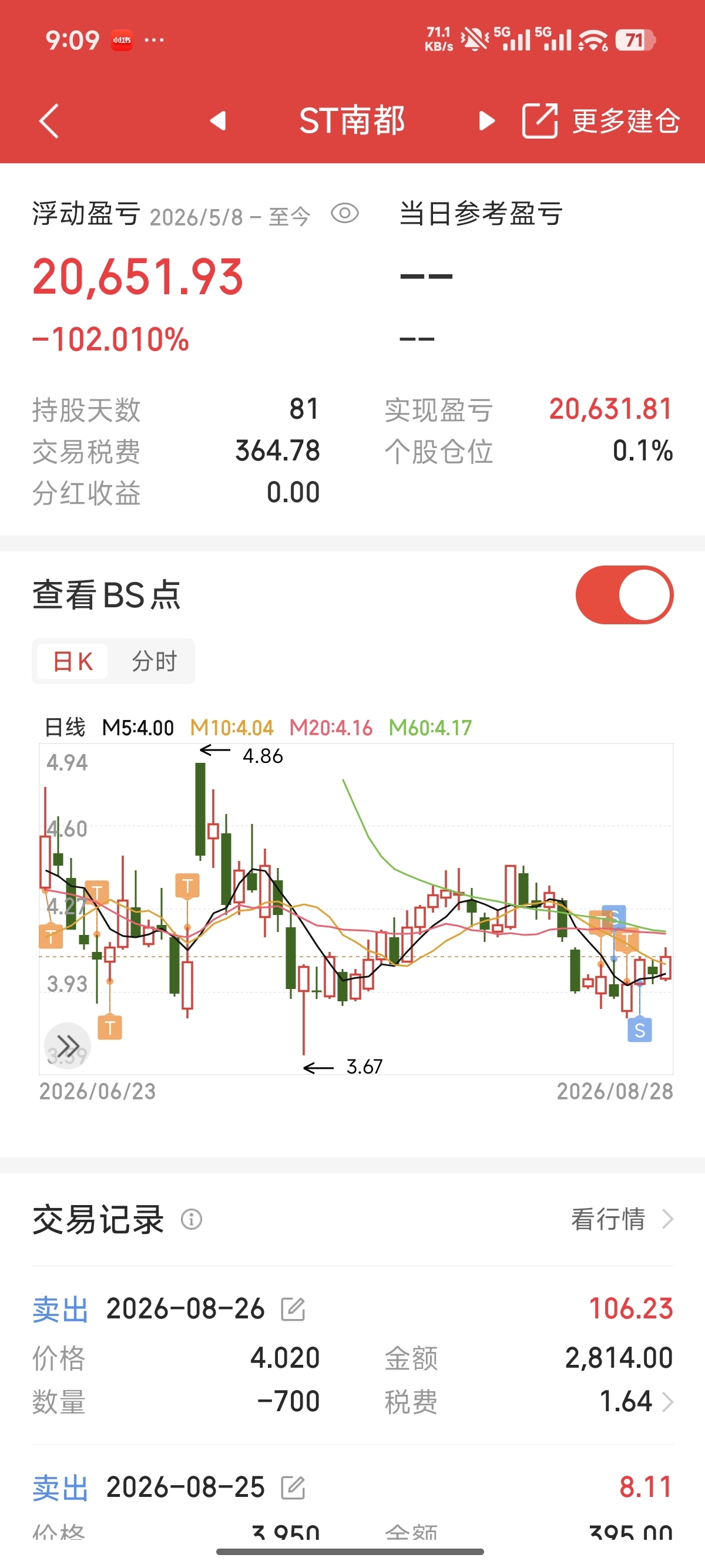Viewport: 705px width, 1568px height.
Task: Select the 日K chart tab
Action: coord(72,661)
